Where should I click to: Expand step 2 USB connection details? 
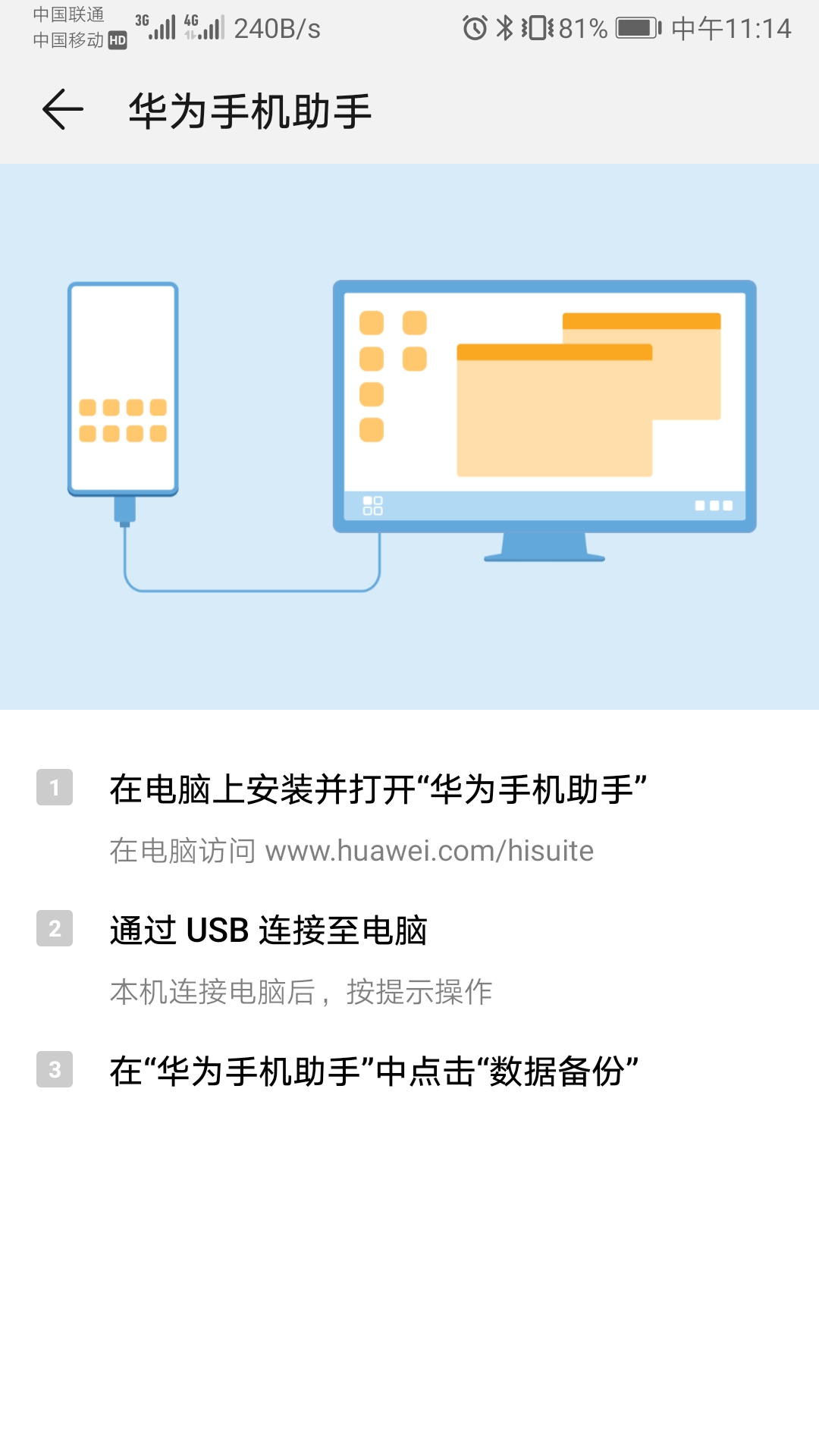tap(269, 930)
